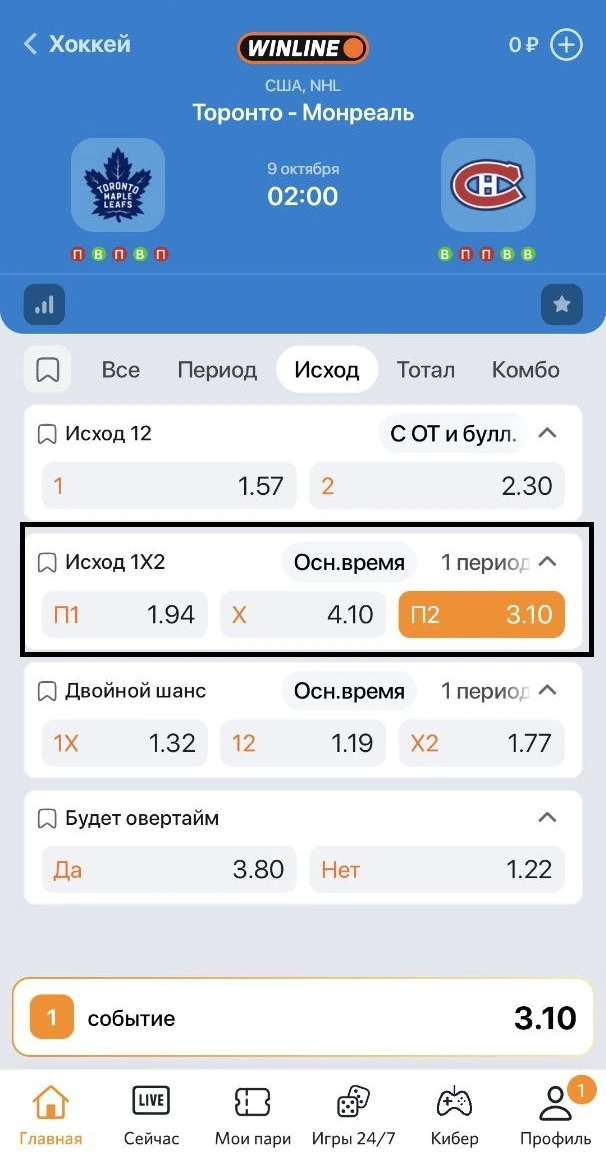Switch to the Все tab
Image resolution: width=606 pixels, height=1156 pixels.
click(121, 370)
